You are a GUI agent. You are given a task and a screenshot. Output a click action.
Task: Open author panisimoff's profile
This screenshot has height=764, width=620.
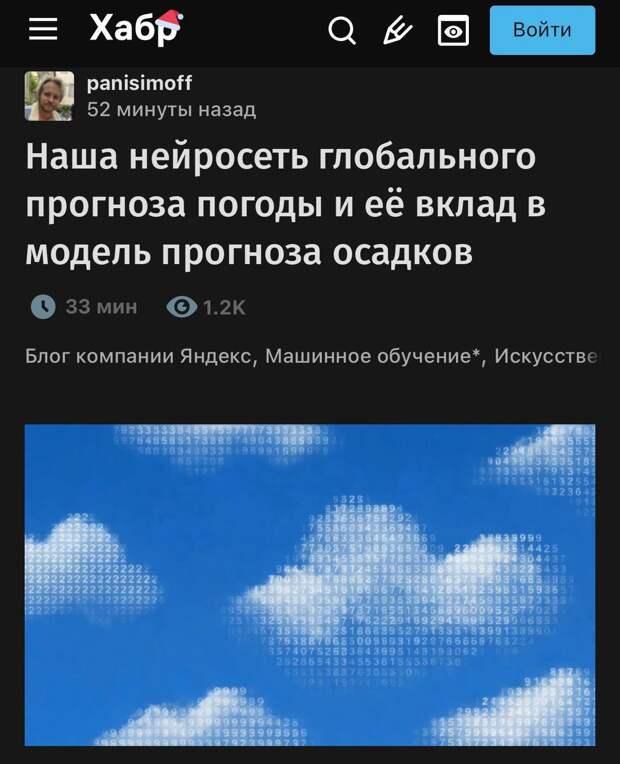tap(139, 84)
